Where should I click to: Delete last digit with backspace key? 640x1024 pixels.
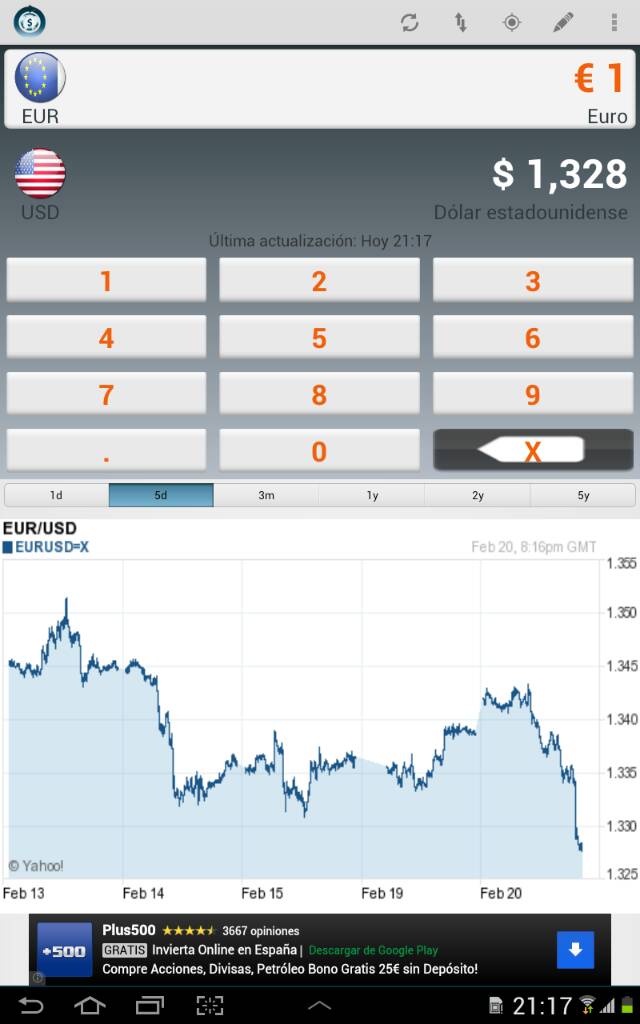point(533,451)
